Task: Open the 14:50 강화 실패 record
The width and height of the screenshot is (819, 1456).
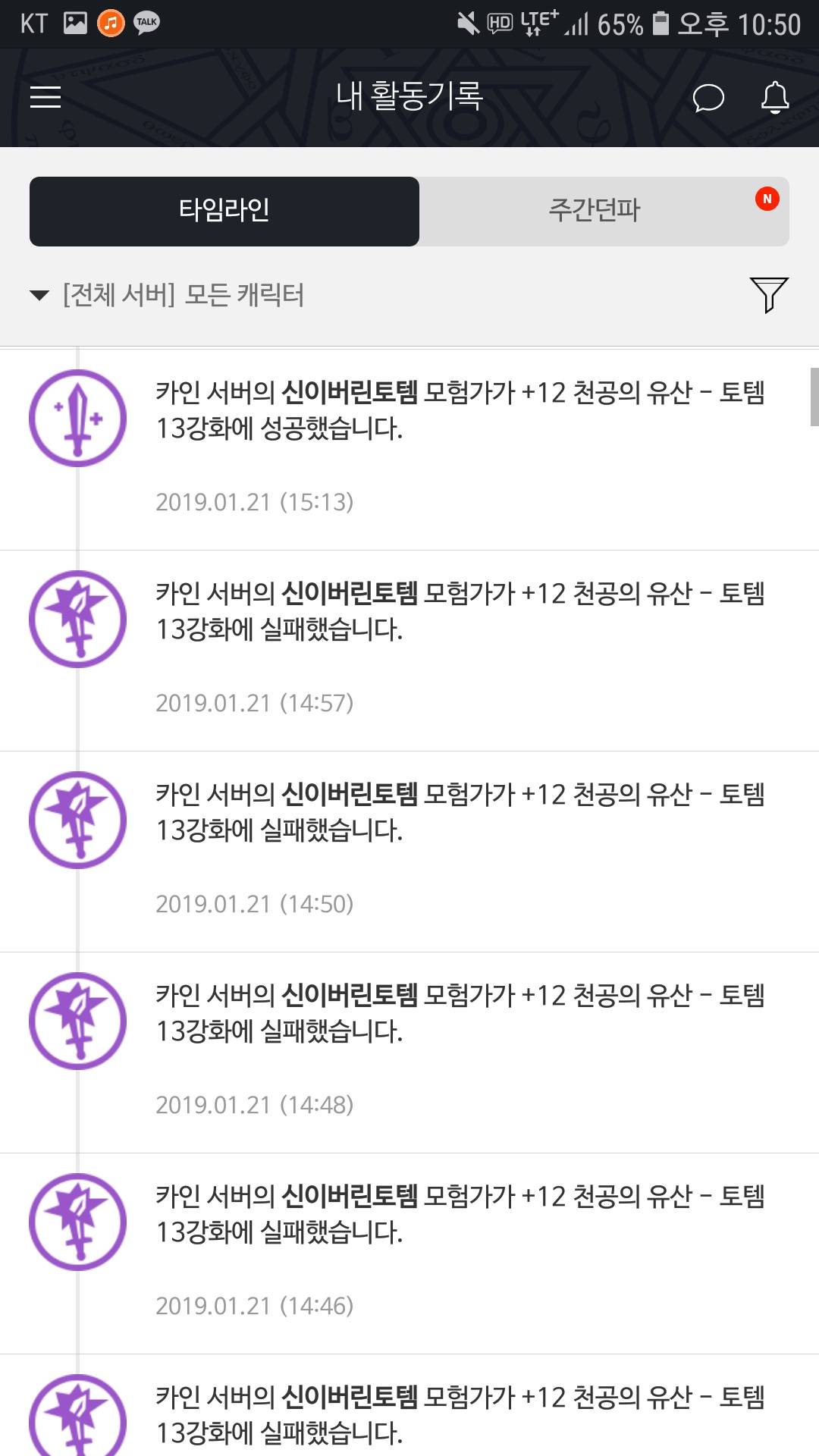Action: pos(409,852)
